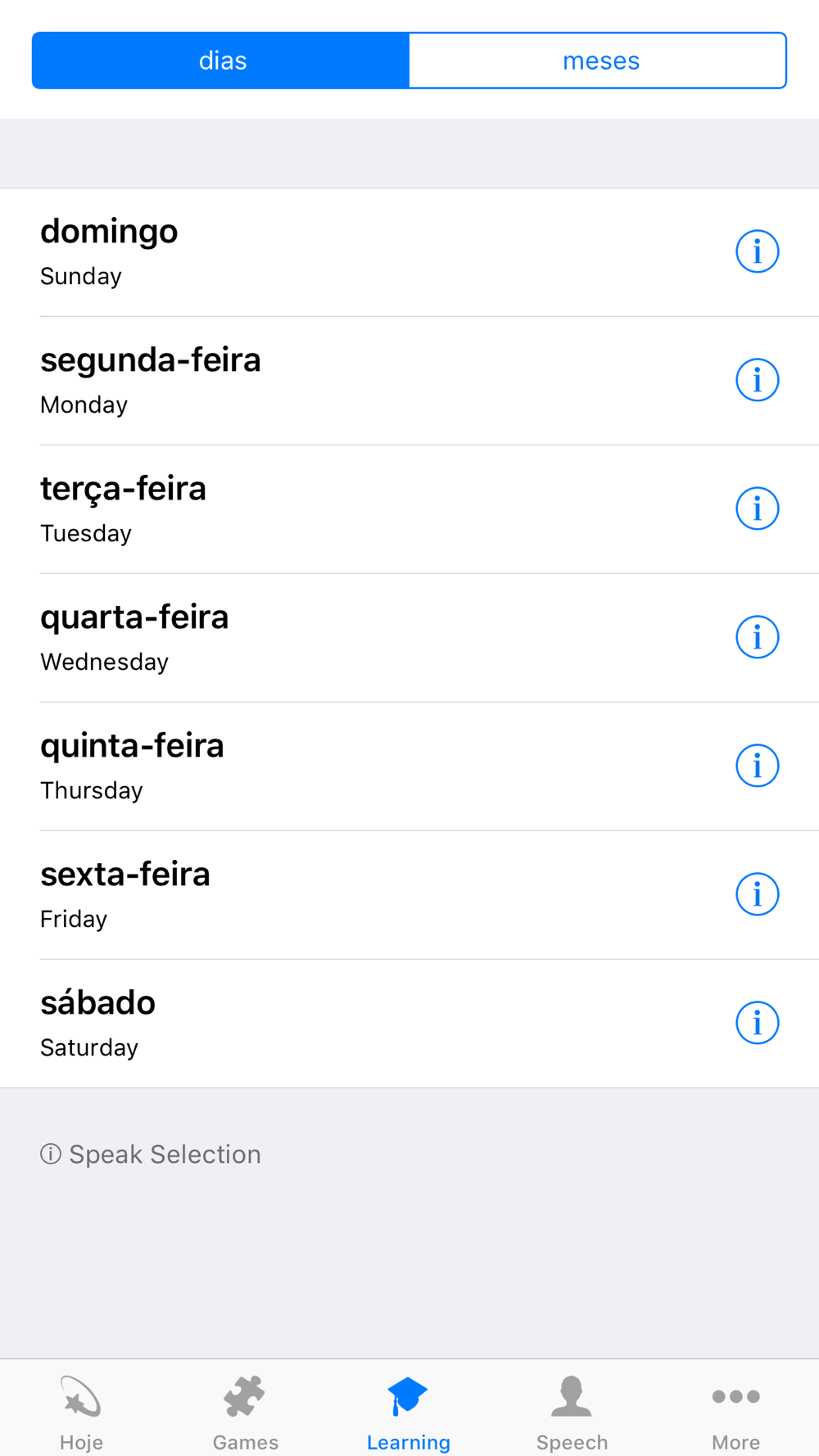Screen dimensions: 819x1456
Task: Select the domingo Sunday row
Action: pos(328,252)
